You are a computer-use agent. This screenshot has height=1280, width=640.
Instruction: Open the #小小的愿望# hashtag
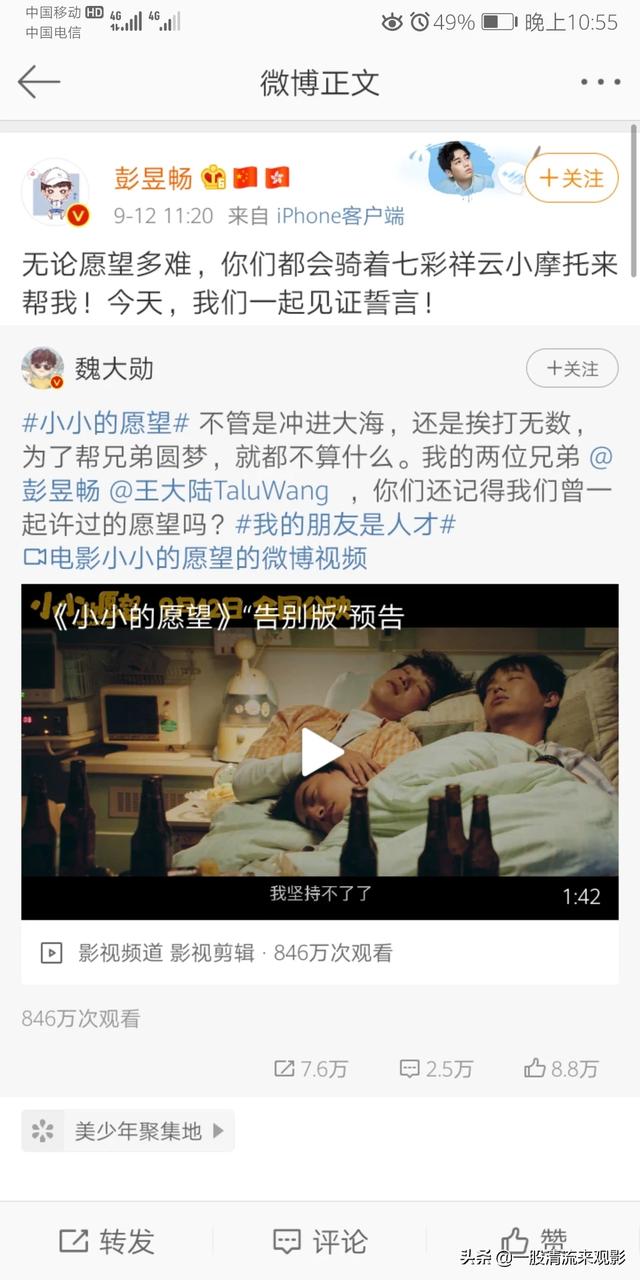(x=106, y=423)
